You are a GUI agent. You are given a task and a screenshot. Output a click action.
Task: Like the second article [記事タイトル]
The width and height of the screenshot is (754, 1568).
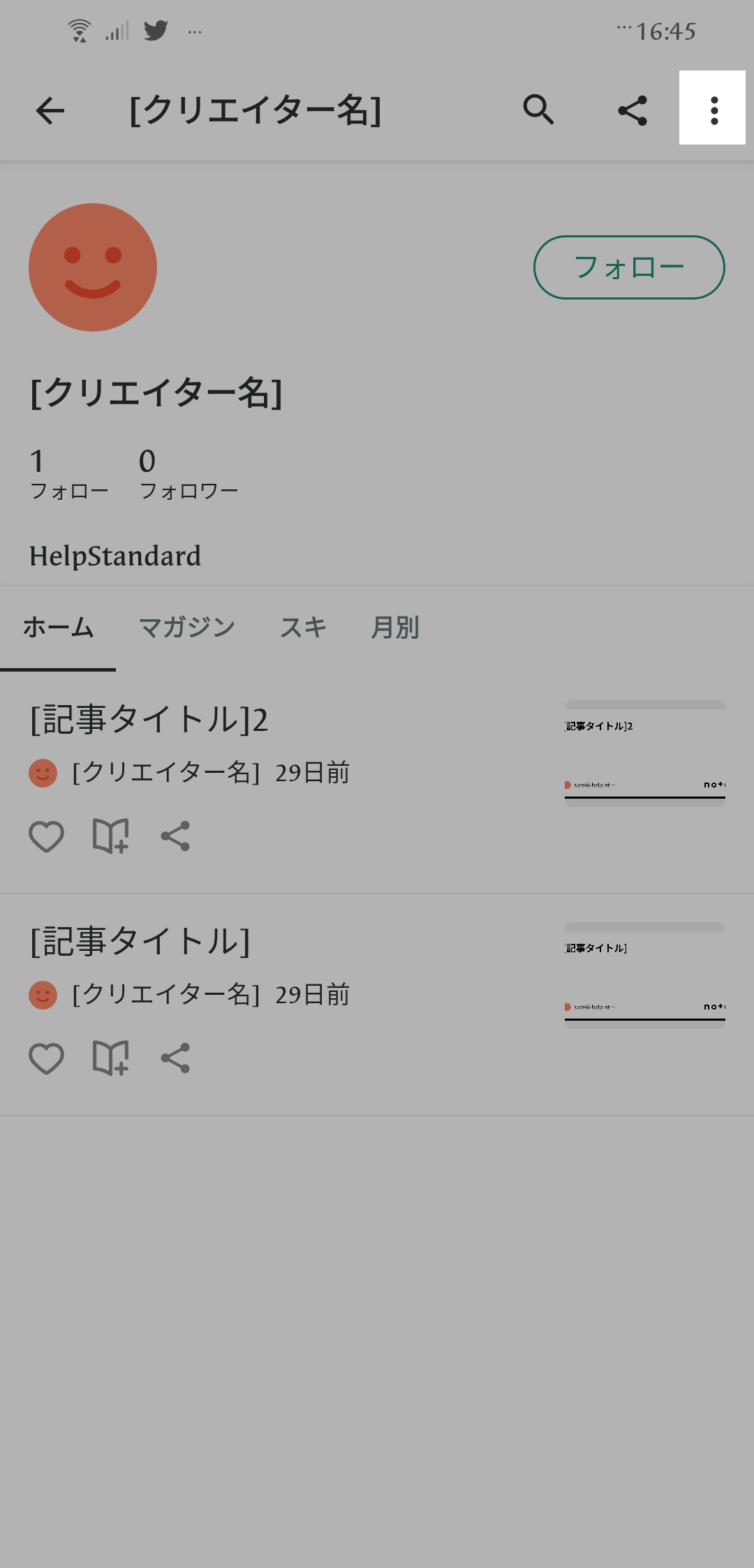(46, 1058)
